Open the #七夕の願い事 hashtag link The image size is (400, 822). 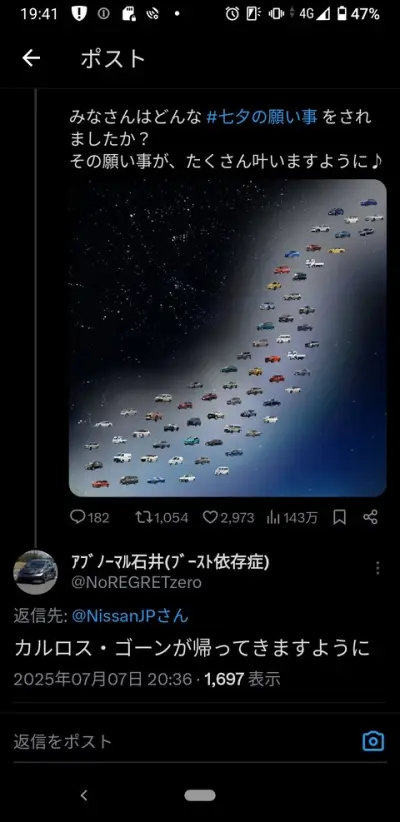pyautogui.click(x=262, y=117)
